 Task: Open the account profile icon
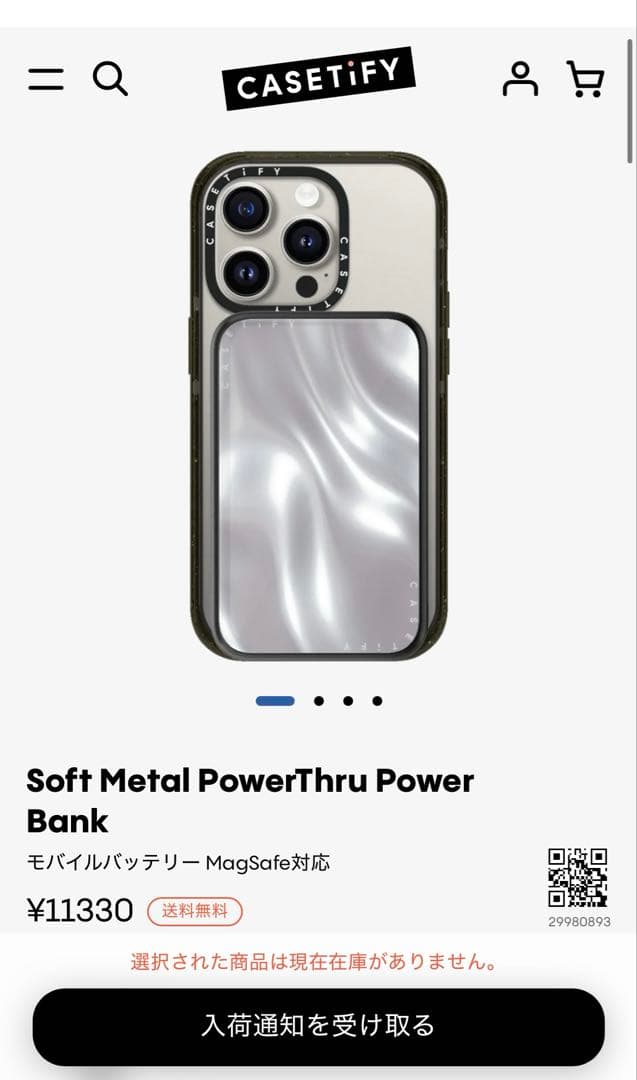click(x=520, y=78)
